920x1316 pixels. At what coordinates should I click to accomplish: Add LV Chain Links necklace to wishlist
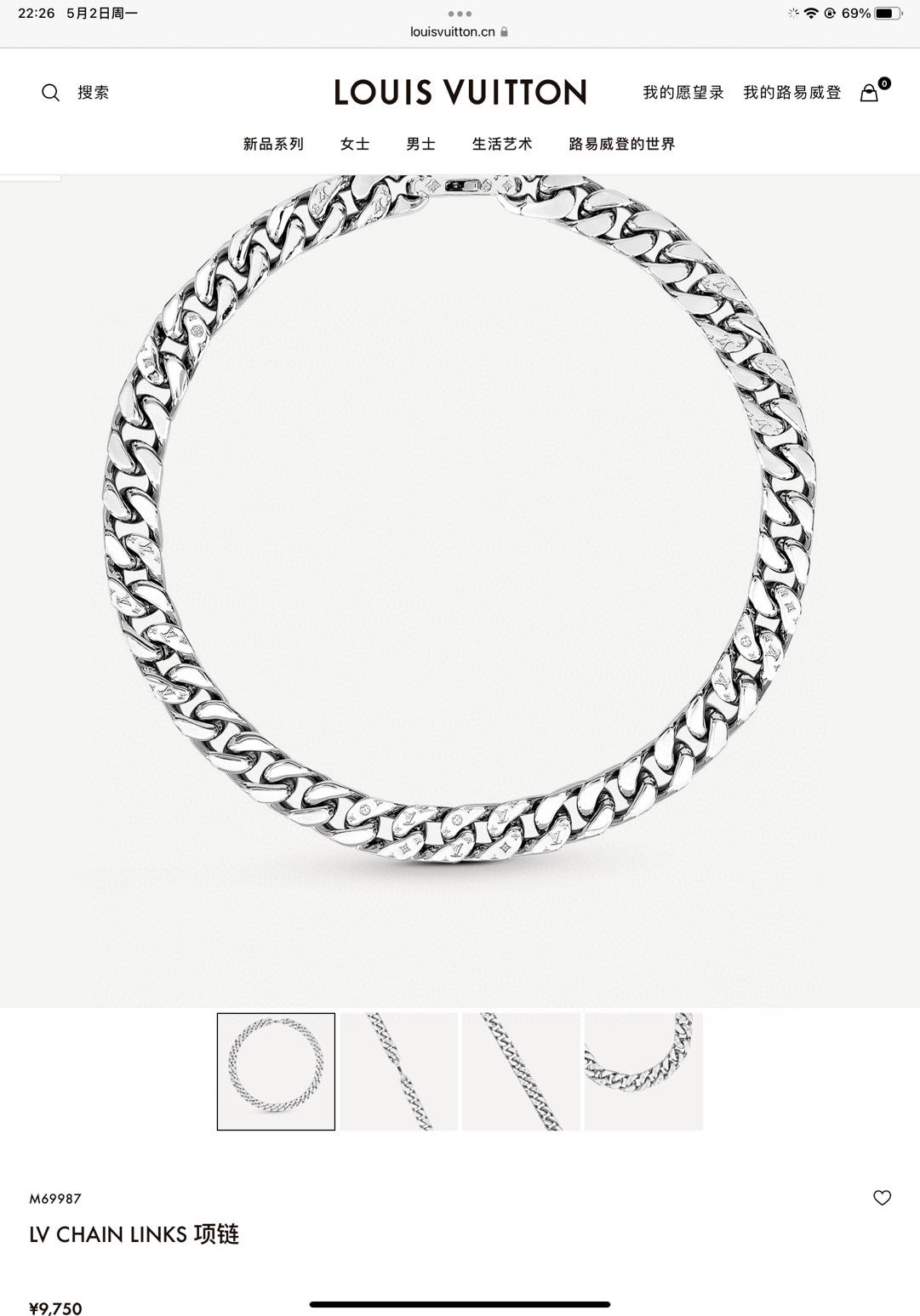point(882,1198)
